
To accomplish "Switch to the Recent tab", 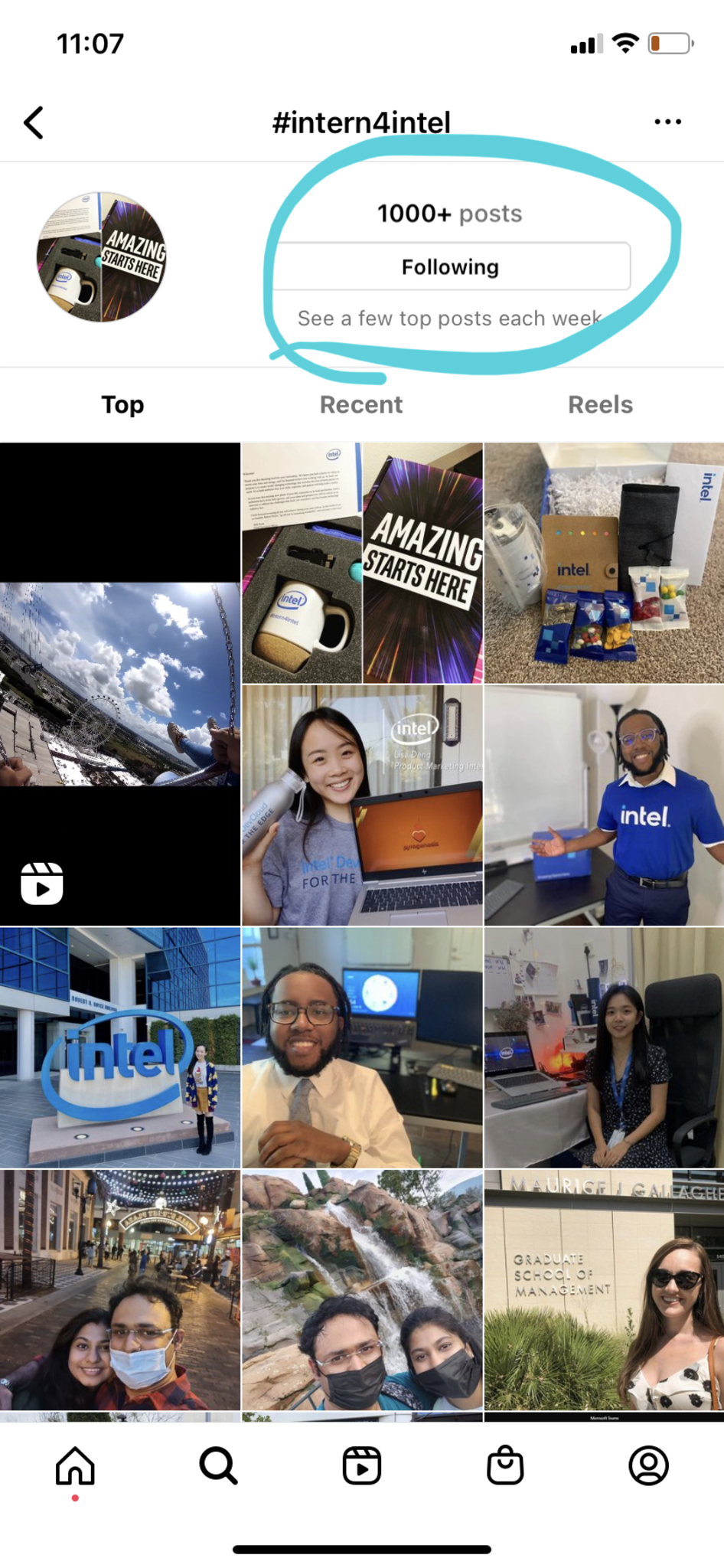I will click(360, 404).
